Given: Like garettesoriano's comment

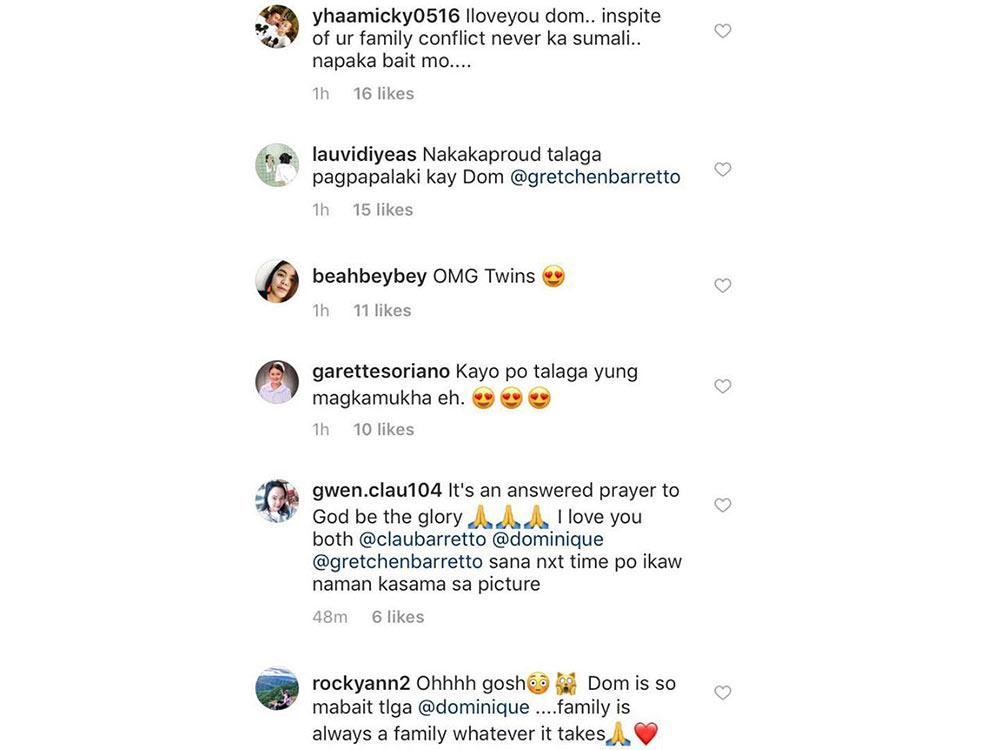Looking at the screenshot, I should point(722,386).
